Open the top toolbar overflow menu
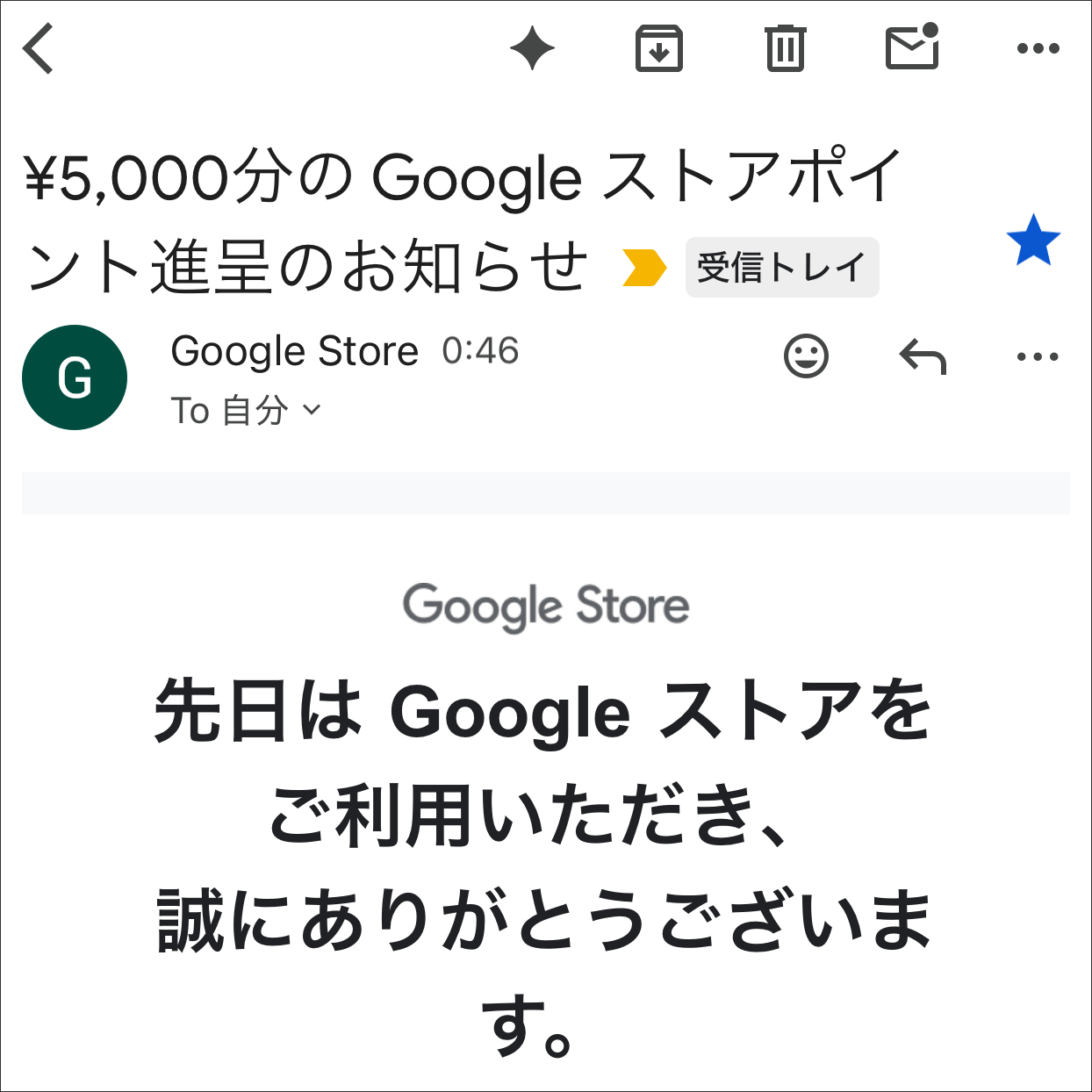This screenshot has height=1092, width=1092. tap(1038, 48)
